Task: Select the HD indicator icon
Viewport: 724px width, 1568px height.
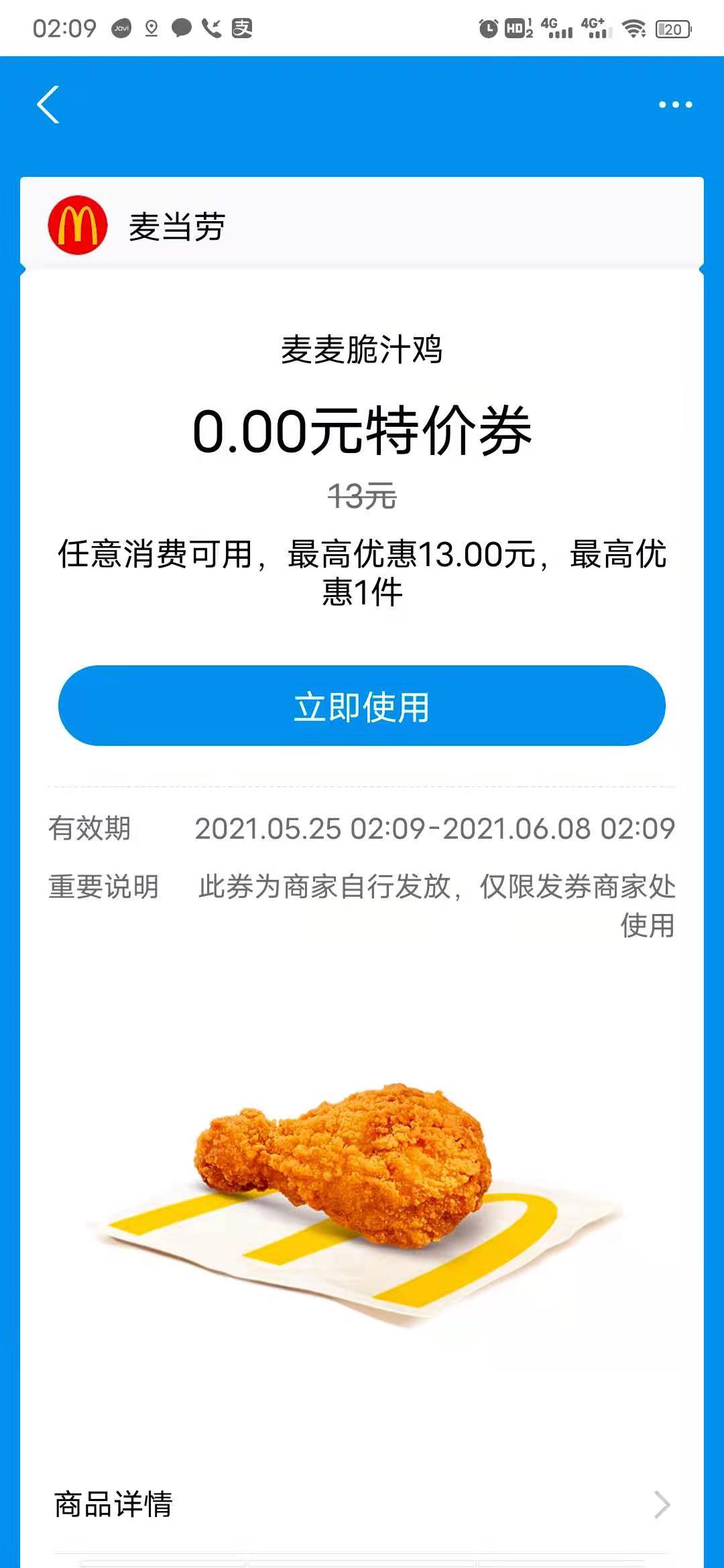Action: (x=514, y=28)
